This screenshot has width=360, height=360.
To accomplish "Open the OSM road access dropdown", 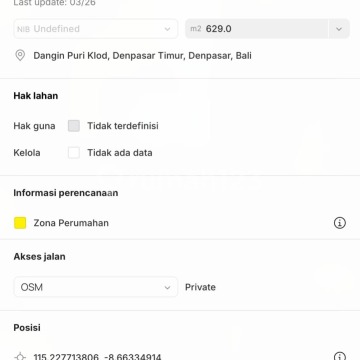I will pos(96,287).
